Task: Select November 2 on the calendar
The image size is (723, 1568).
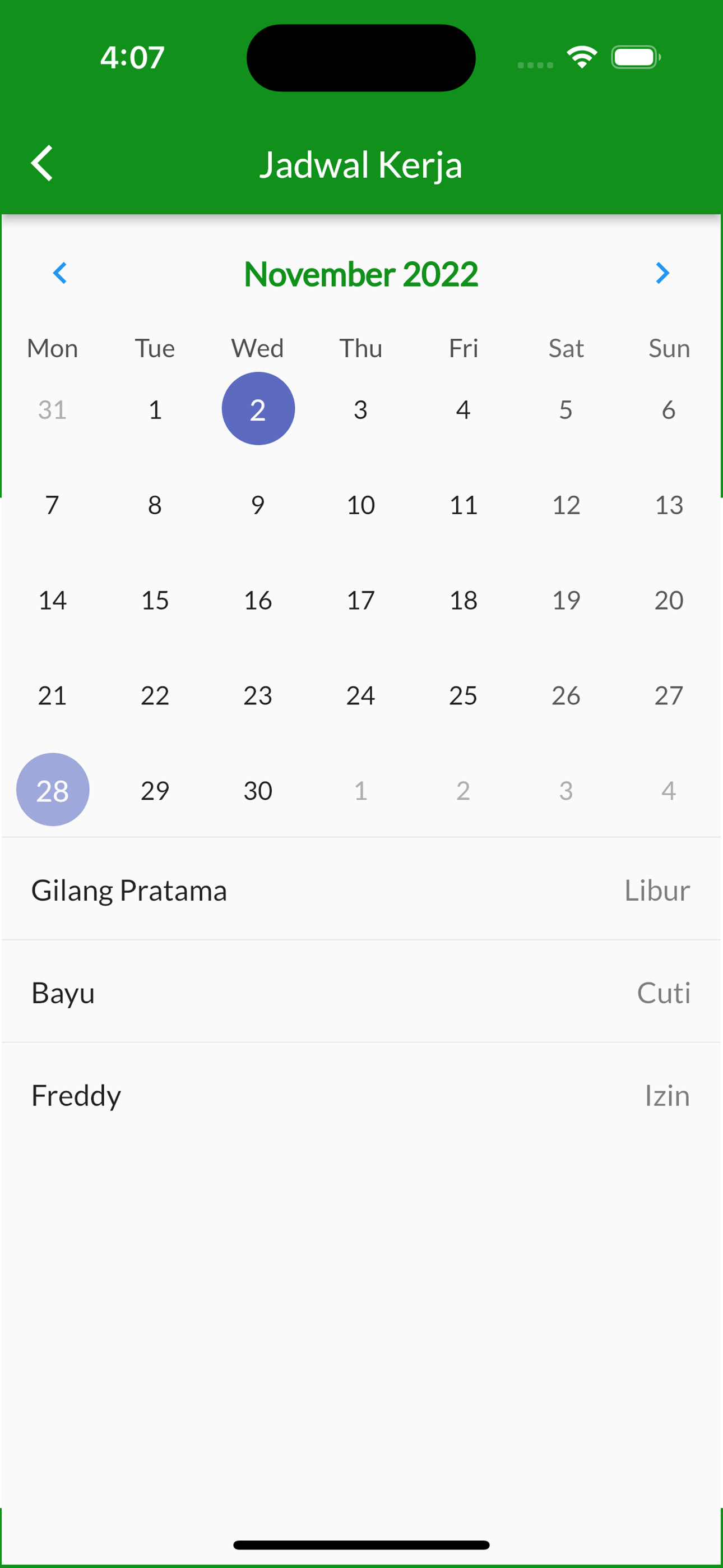Action: 258,408
